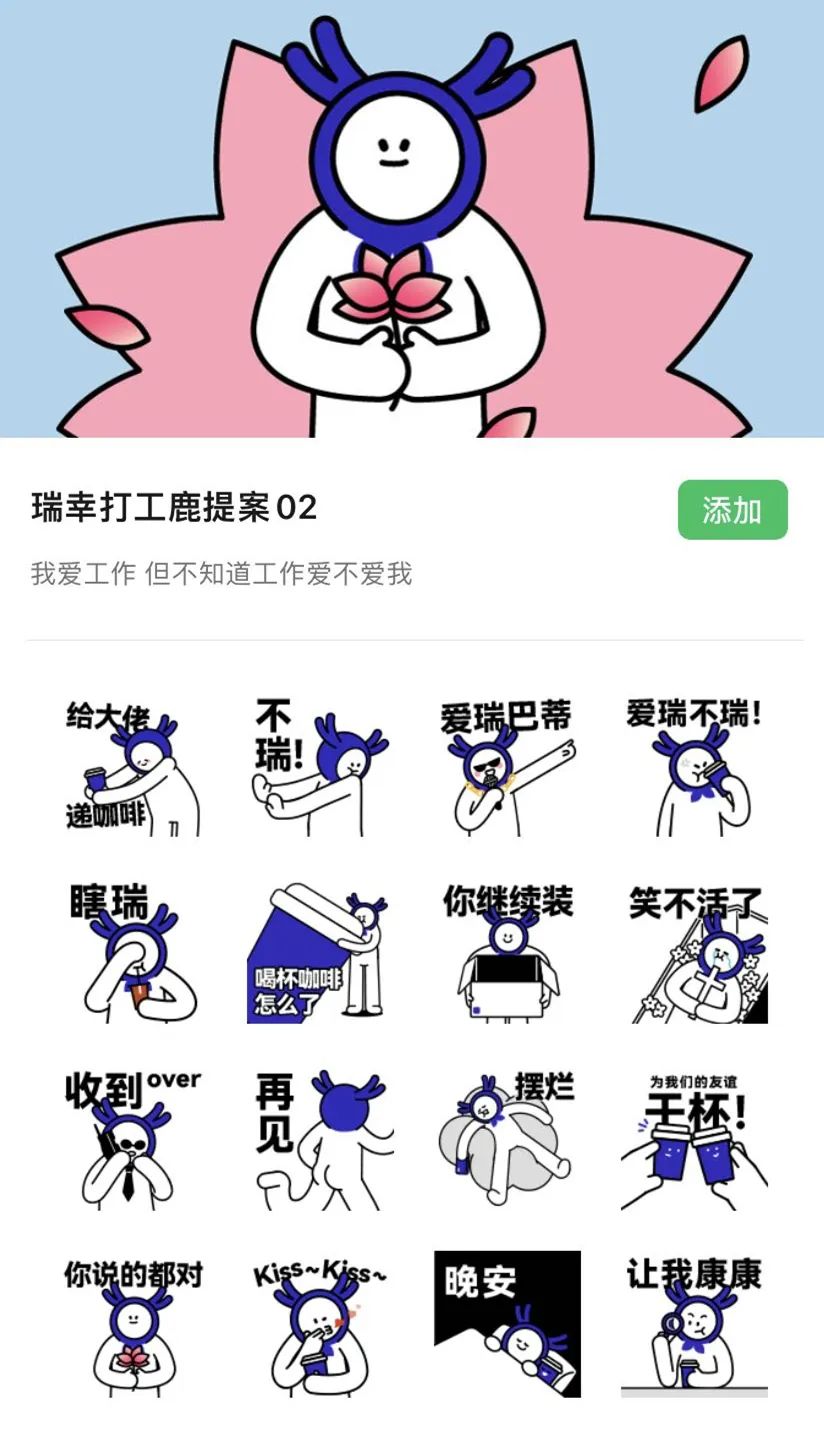Select the 让我康康 sticker

[x=694, y=1324]
